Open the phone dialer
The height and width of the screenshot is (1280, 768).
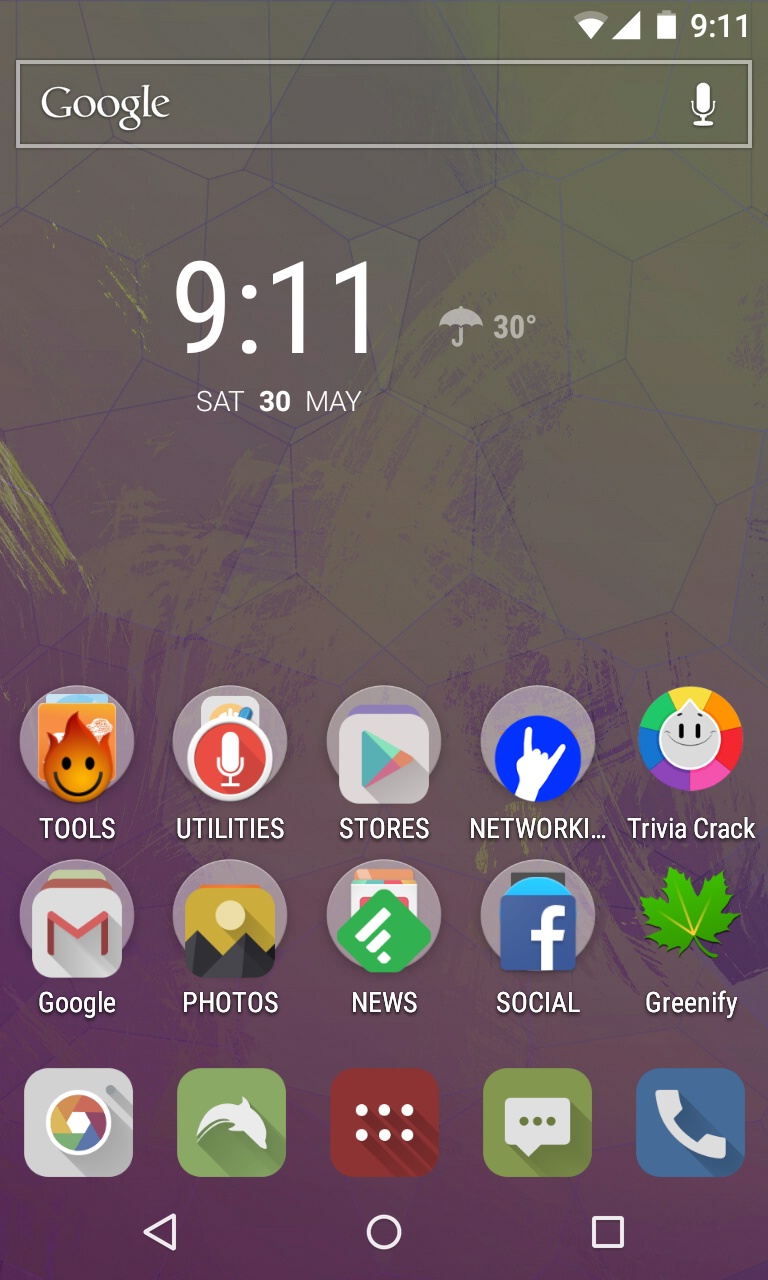[690, 1122]
